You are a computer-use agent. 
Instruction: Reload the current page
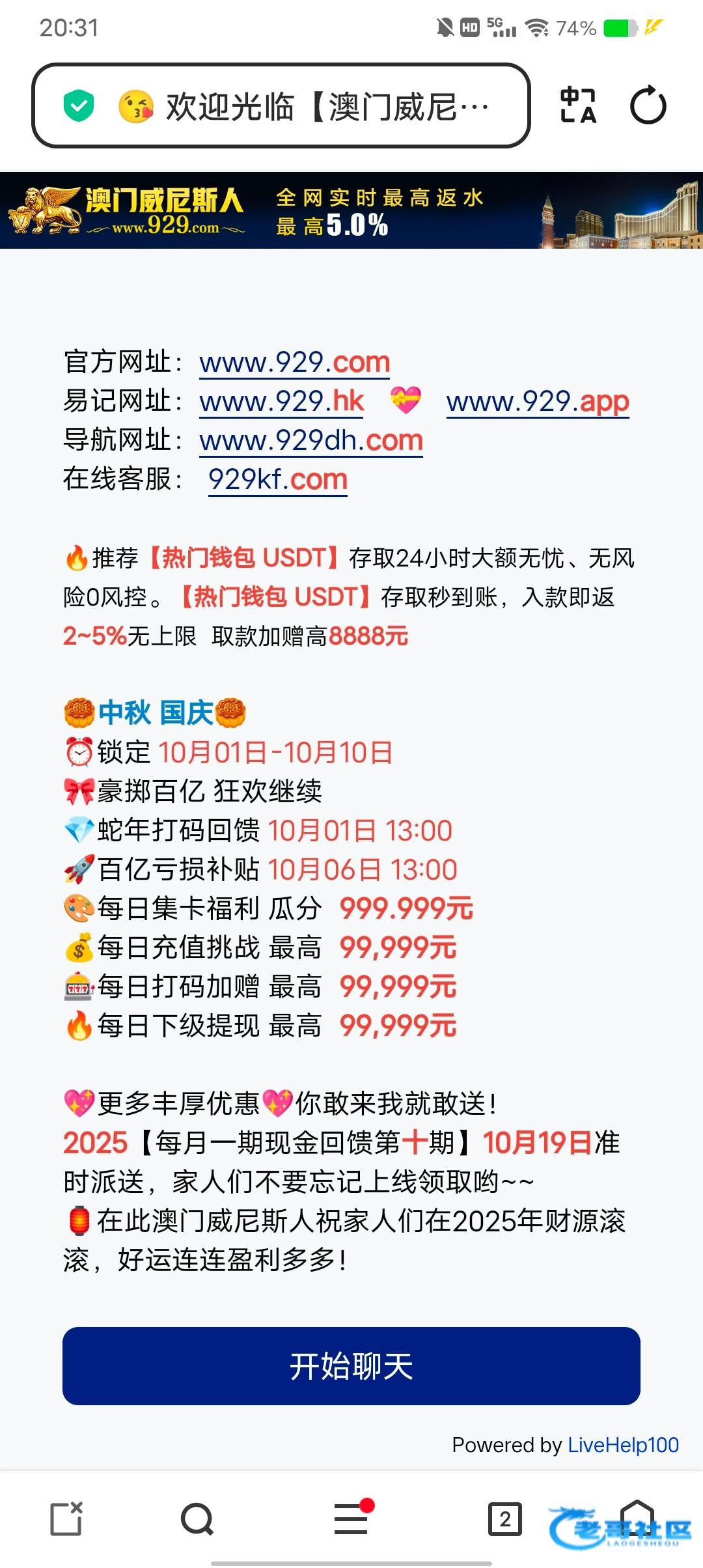pyautogui.click(x=648, y=105)
